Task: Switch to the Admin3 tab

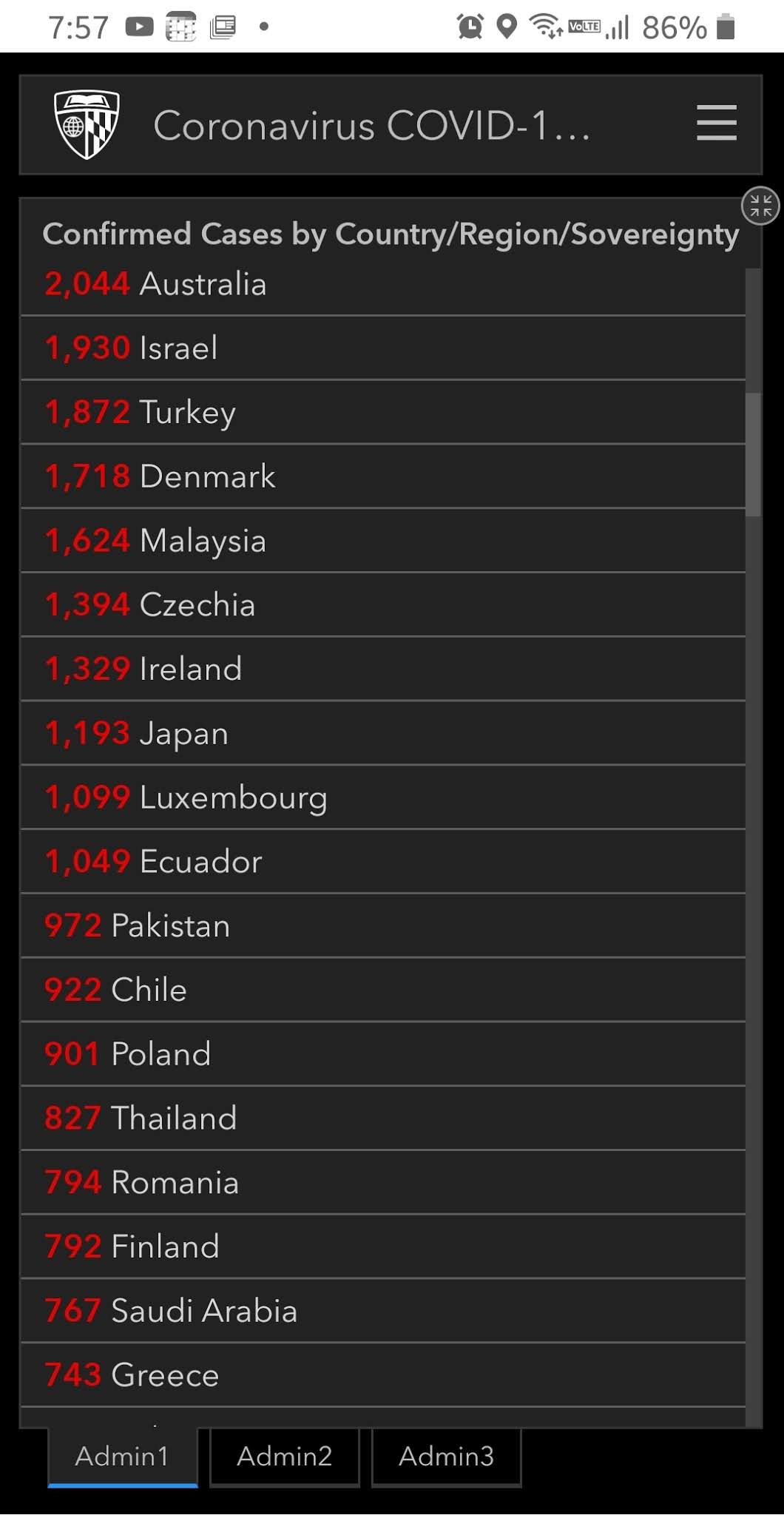Action: pyautogui.click(x=446, y=1457)
